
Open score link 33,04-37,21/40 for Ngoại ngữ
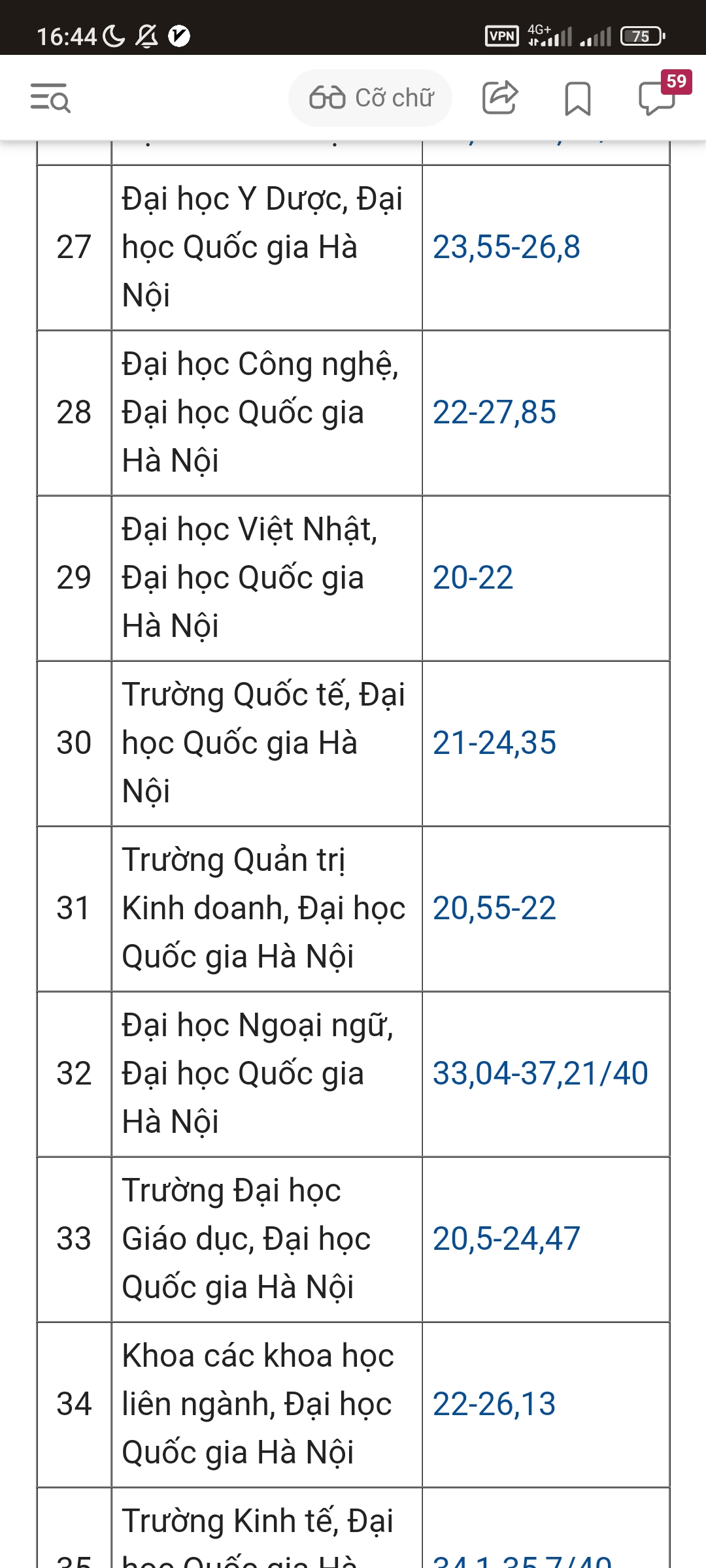coord(540,1074)
